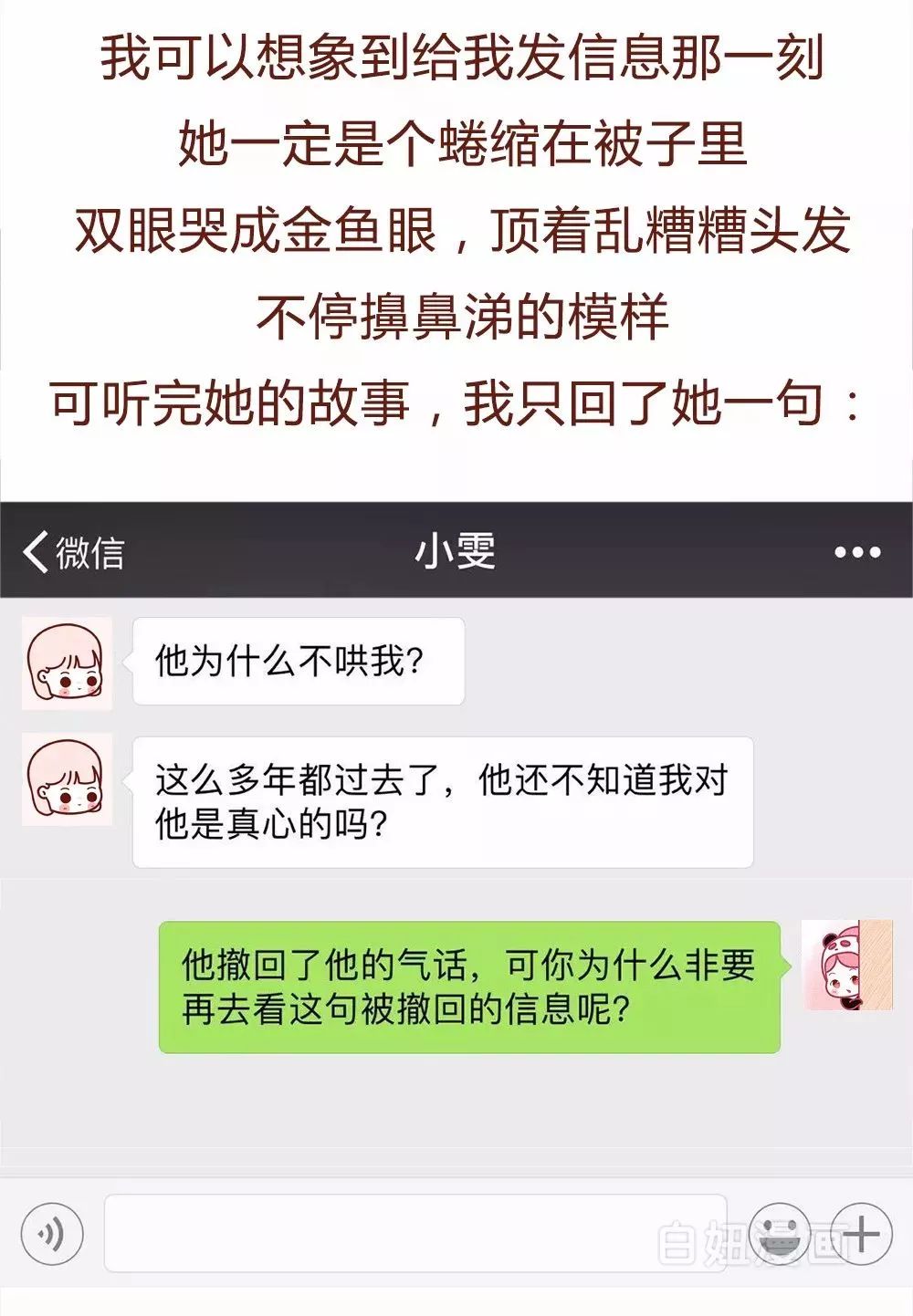Viewport: 913px width, 1316px height.
Task: Expand the plus menu for file sharing
Action: coord(859,1235)
